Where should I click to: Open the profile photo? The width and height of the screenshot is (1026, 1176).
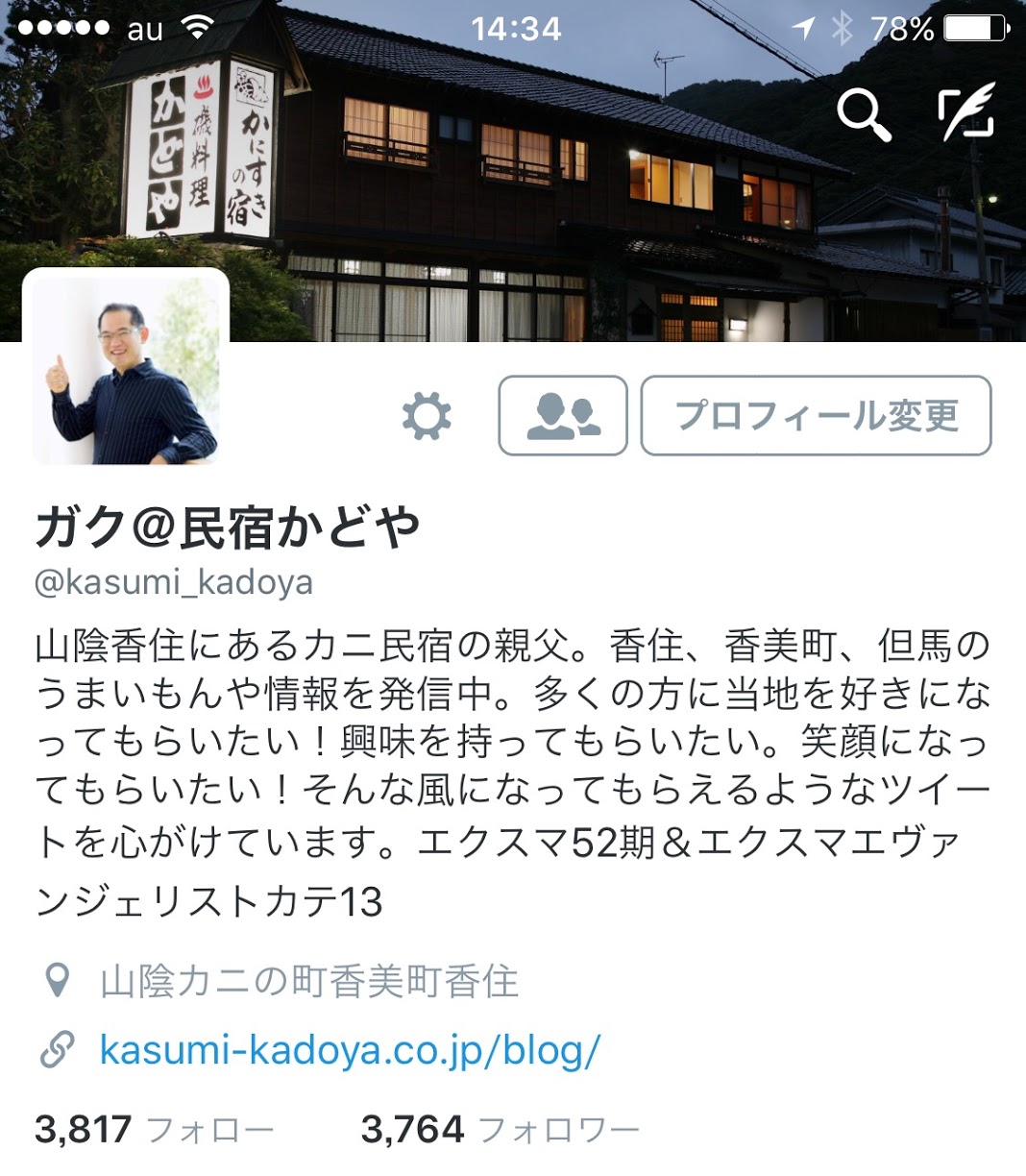pyautogui.click(x=126, y=370)
